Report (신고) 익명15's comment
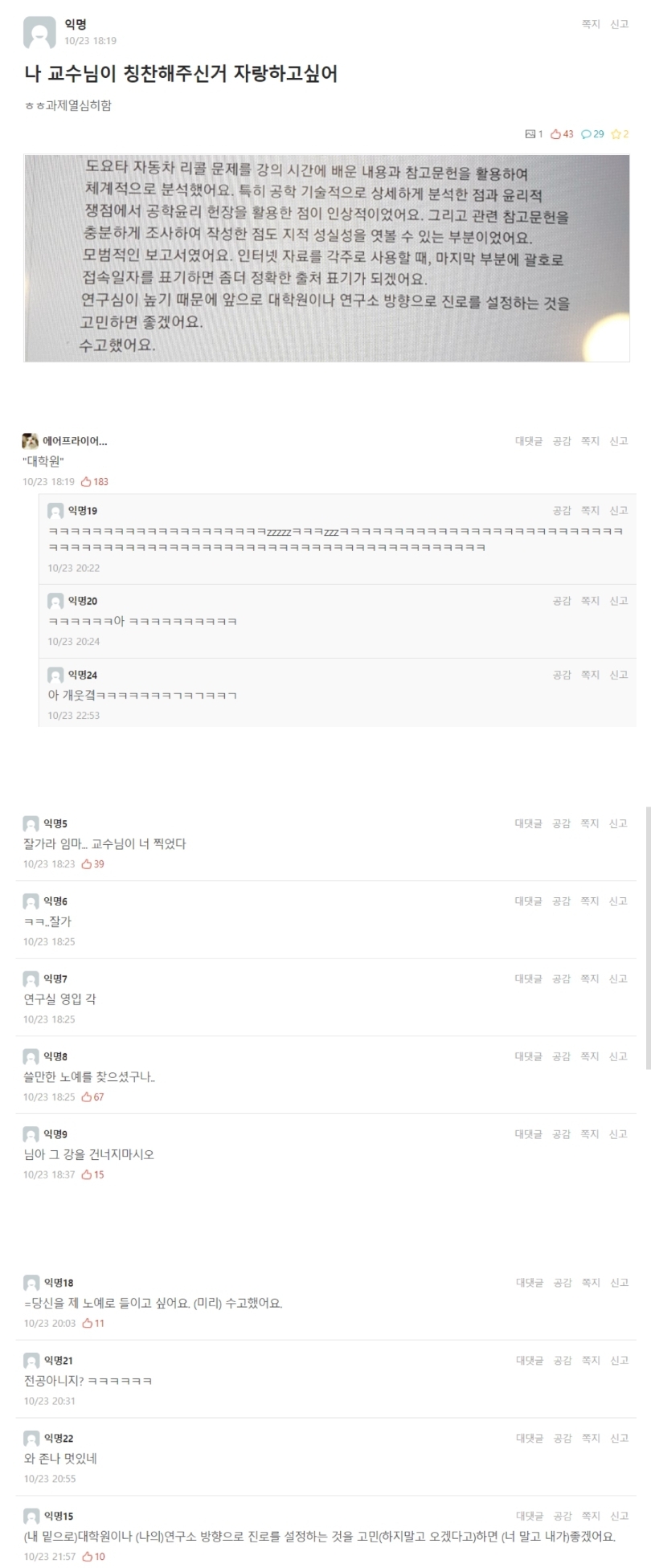Image resolution: width=651 pixels, height=1568 pixels. click(618, 1516)
